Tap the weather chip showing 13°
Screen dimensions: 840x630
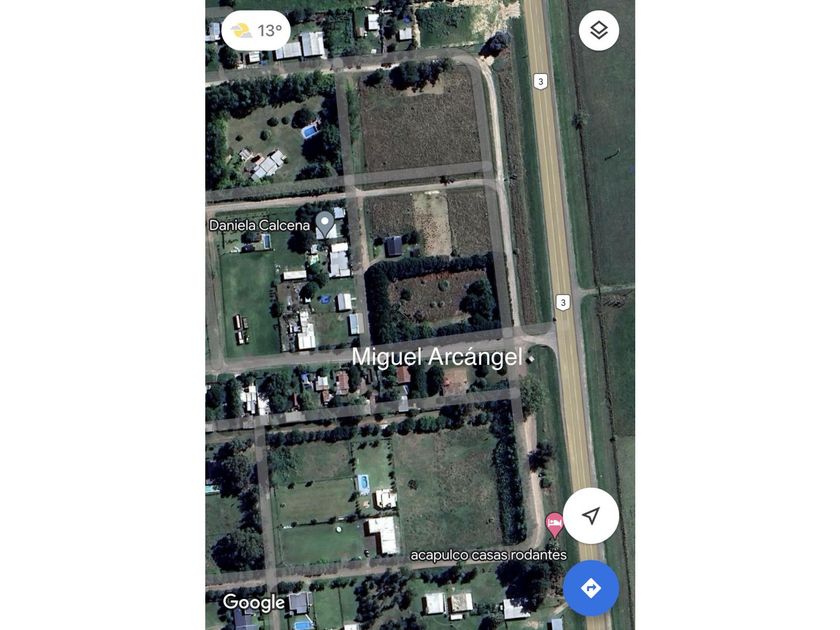point(256,31)
